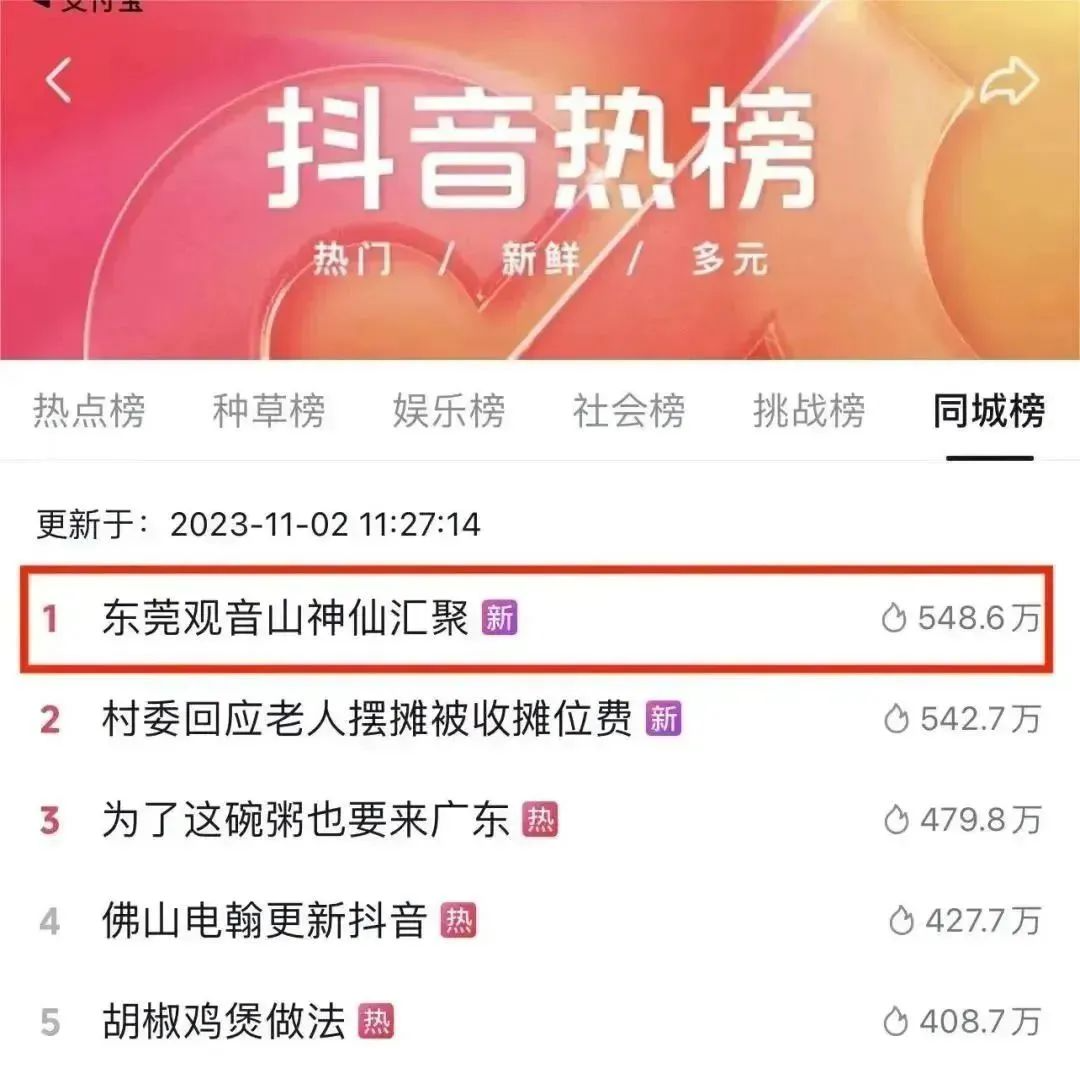The width and height of the screenshot is (1080, 1085).
Task: Open topic 为了这碗粥也要来广东
Action: pos(306,821)
